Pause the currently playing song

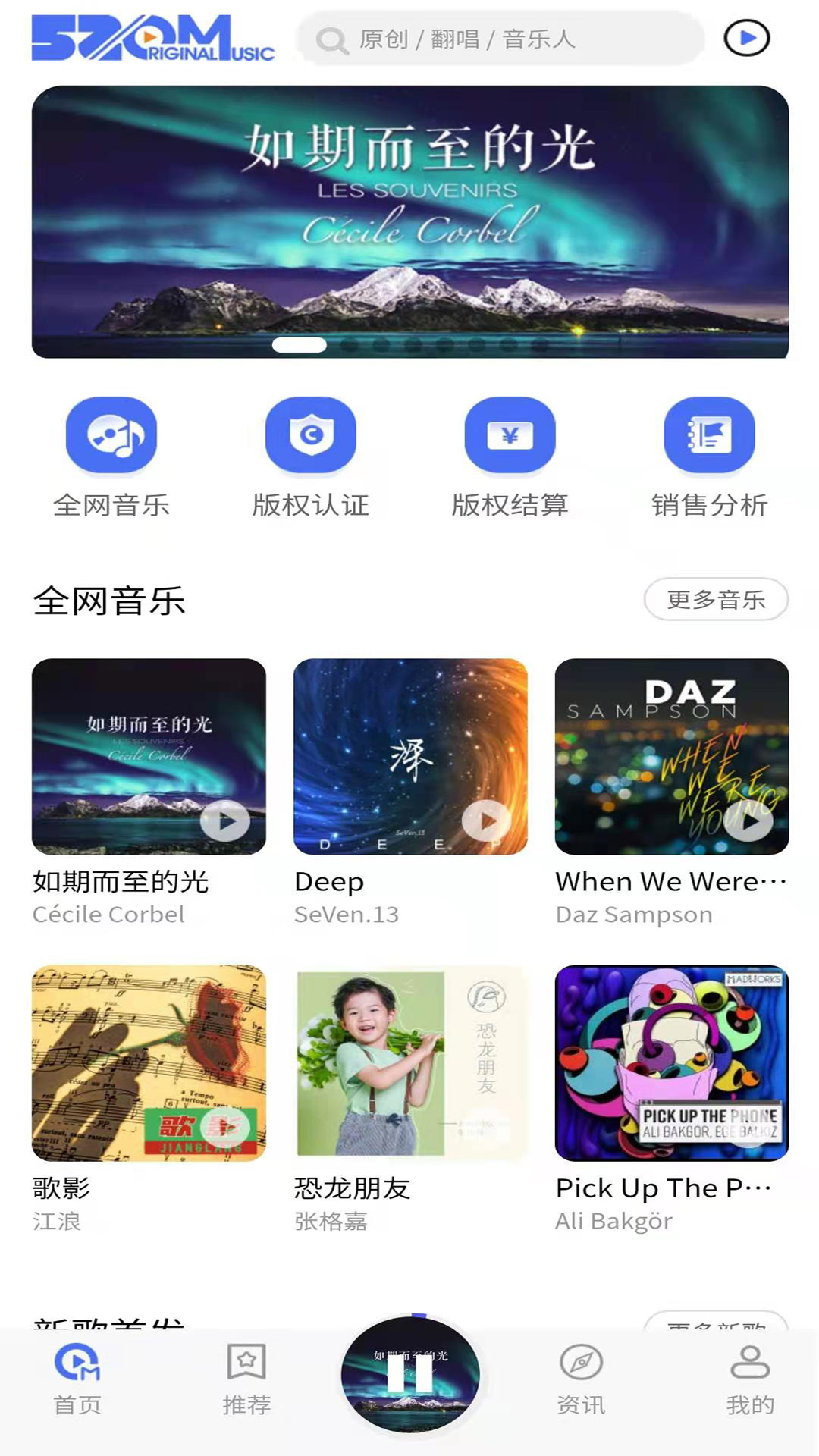pyautogui.click(x=410, y=1374)
